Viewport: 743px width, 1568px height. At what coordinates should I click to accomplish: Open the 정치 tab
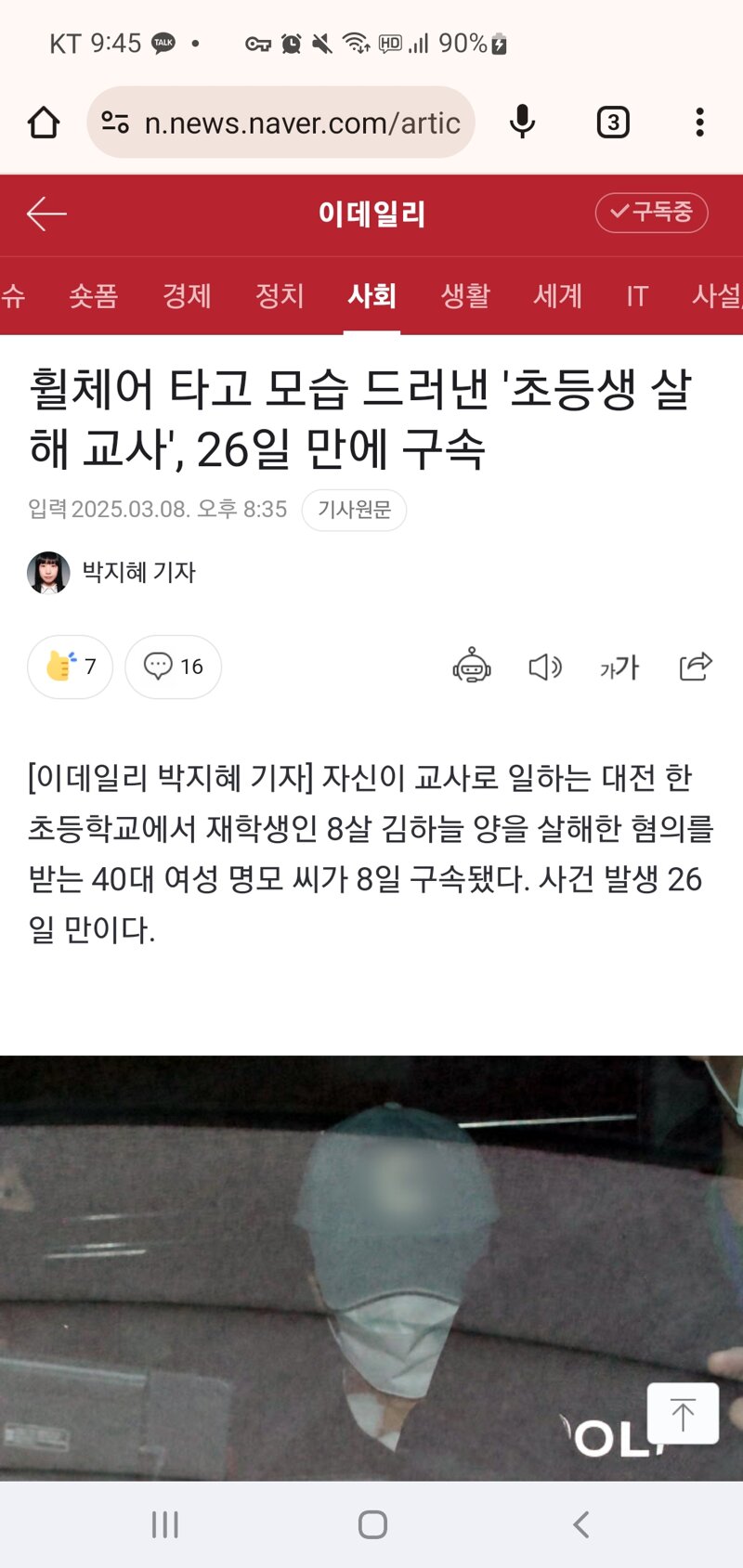pyautogui.click(x=280, y=295)
